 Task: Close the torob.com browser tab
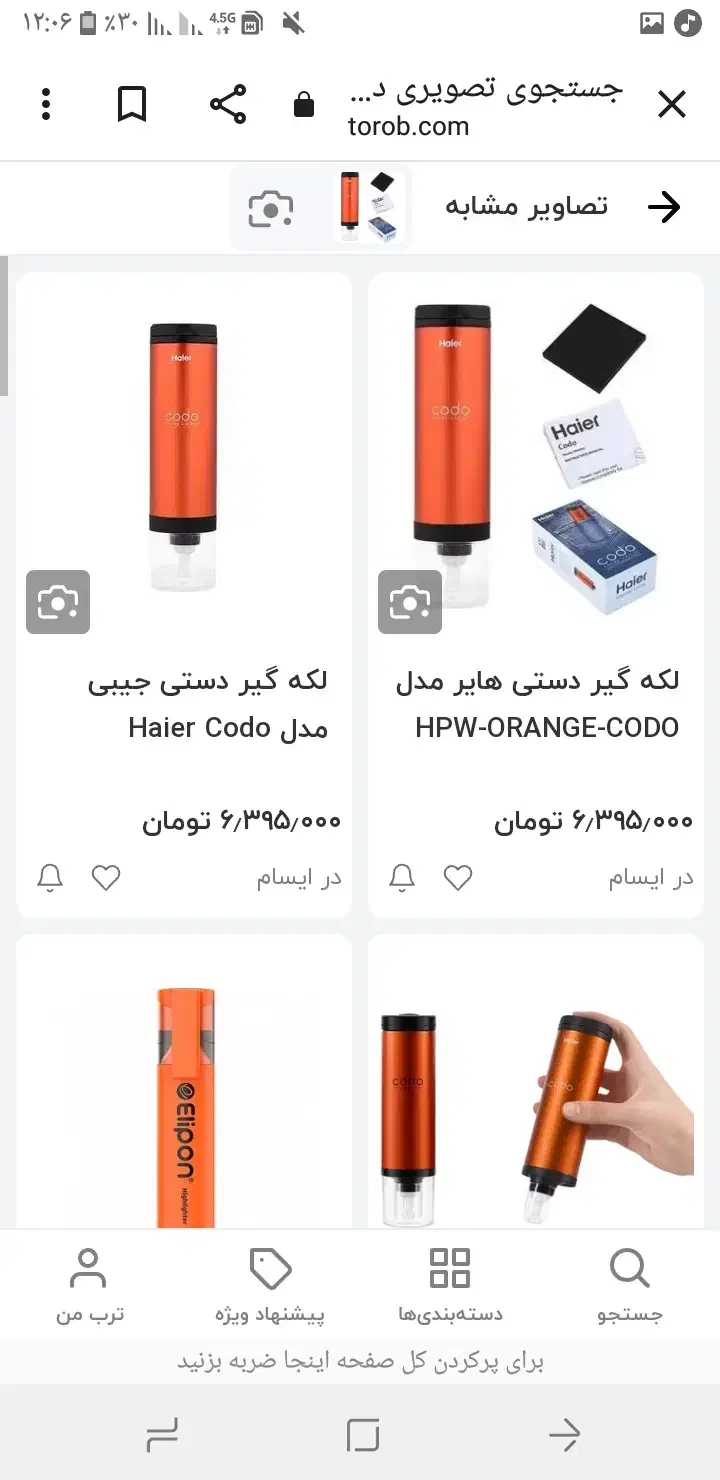click(671, 104)
